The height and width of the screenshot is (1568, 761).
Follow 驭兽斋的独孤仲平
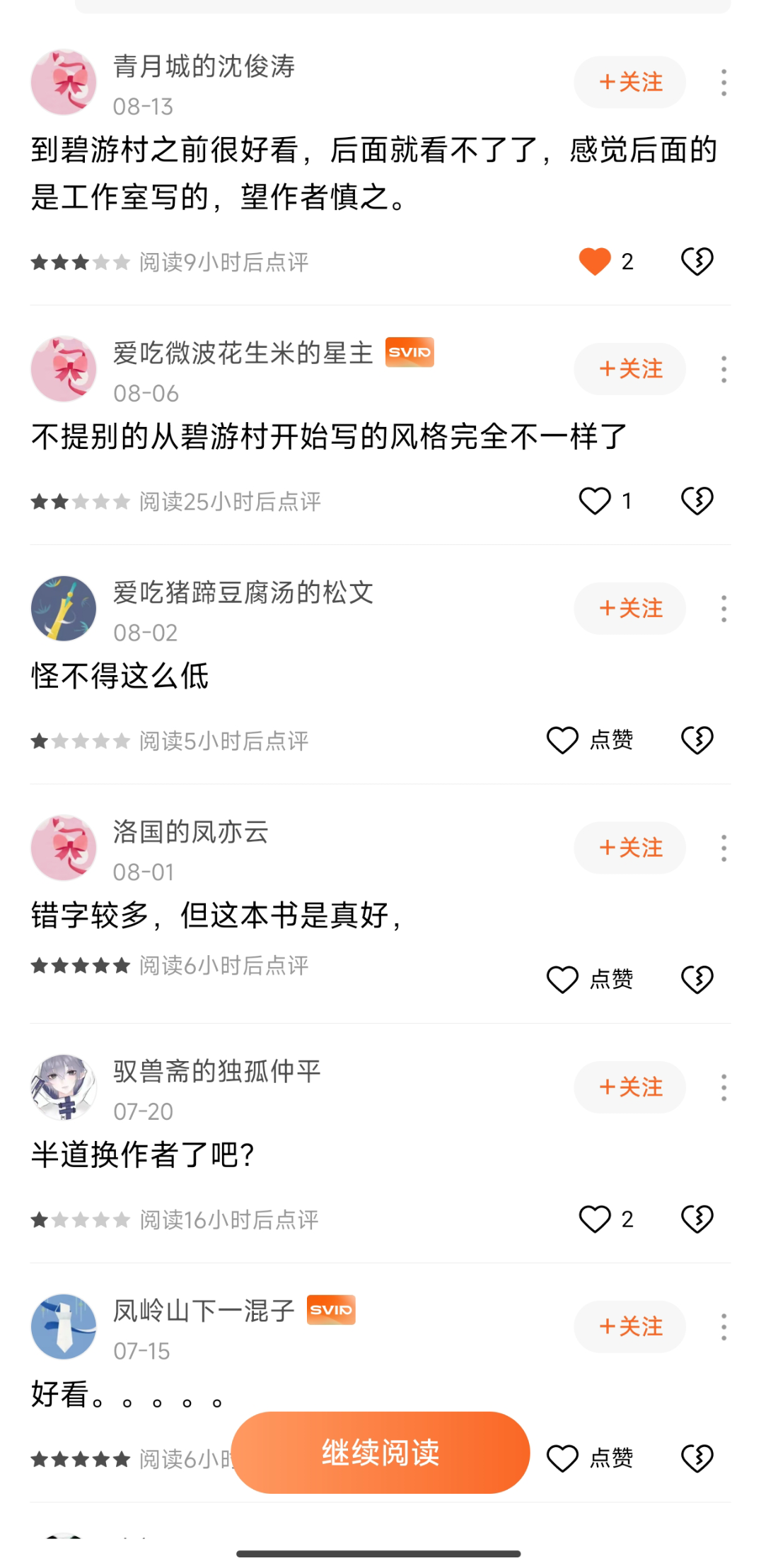pos(629,1087)
